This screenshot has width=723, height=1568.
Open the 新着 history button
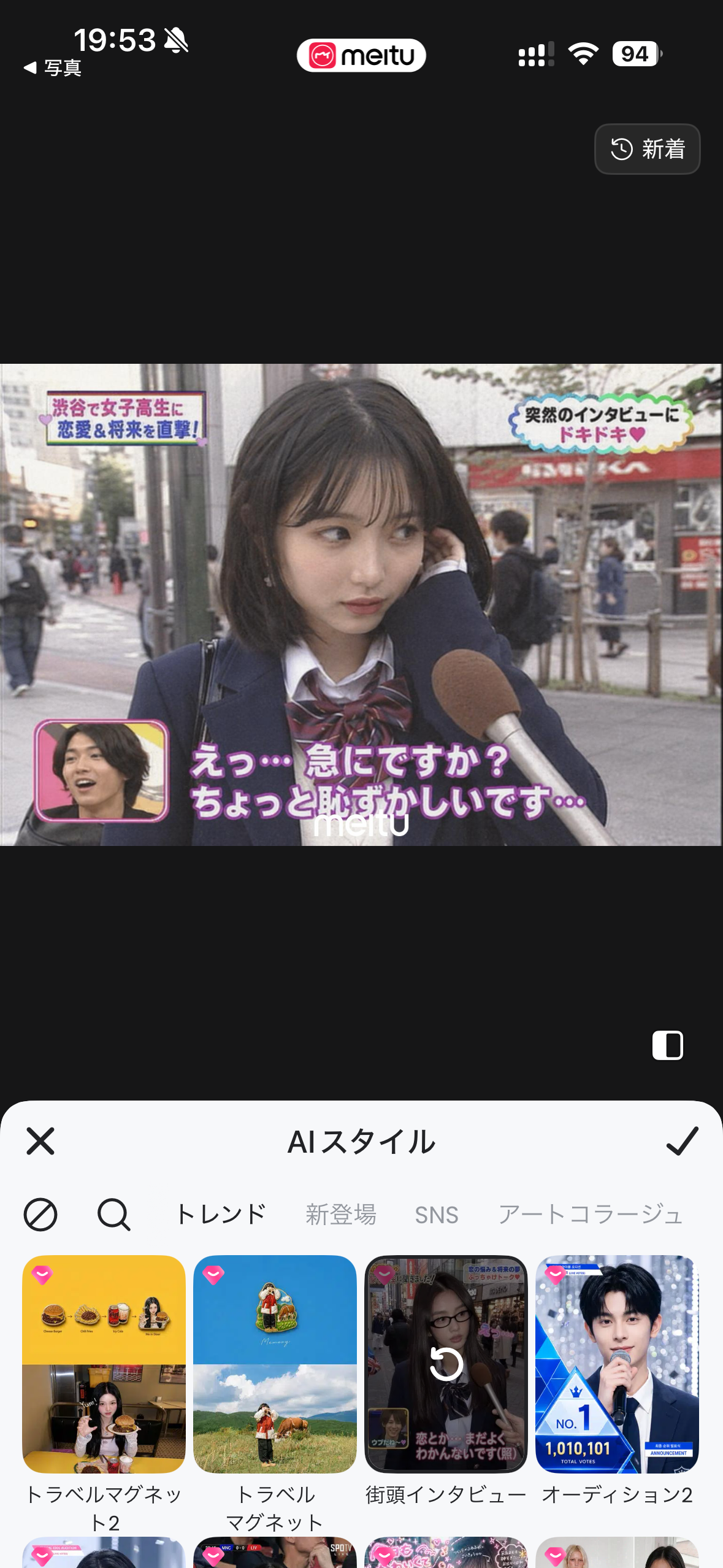[x=647, y=149]
